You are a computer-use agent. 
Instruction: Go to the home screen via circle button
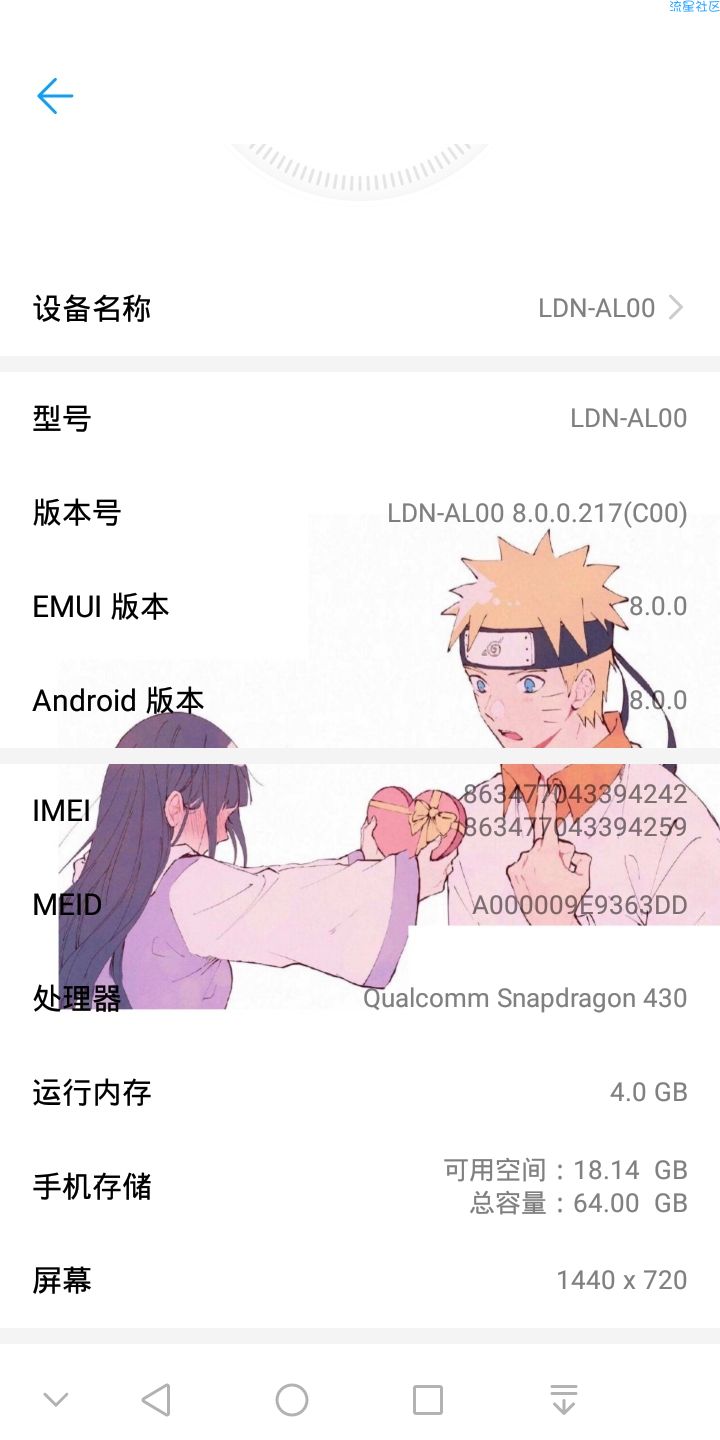click(292, 1400)
